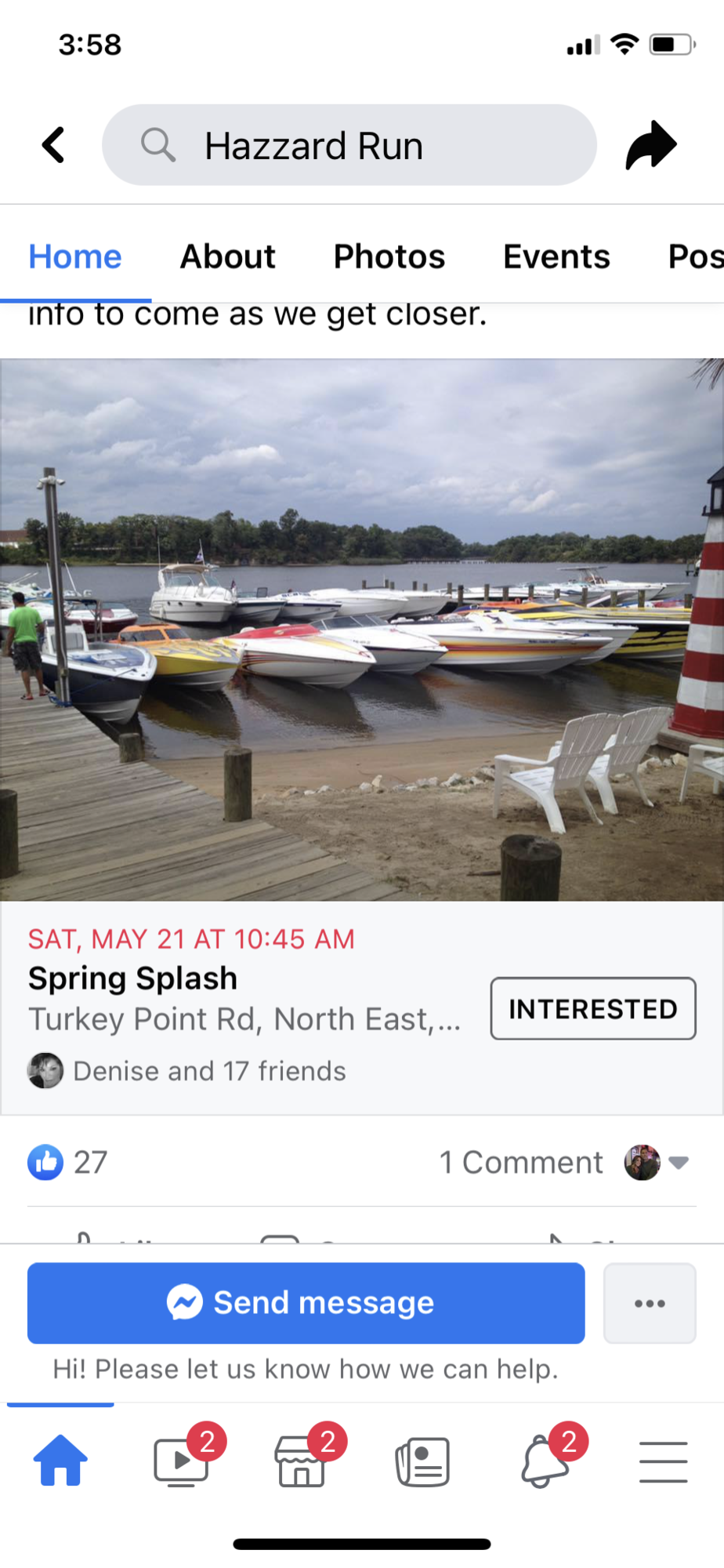Switch to the About tab

tap(227, 256)
